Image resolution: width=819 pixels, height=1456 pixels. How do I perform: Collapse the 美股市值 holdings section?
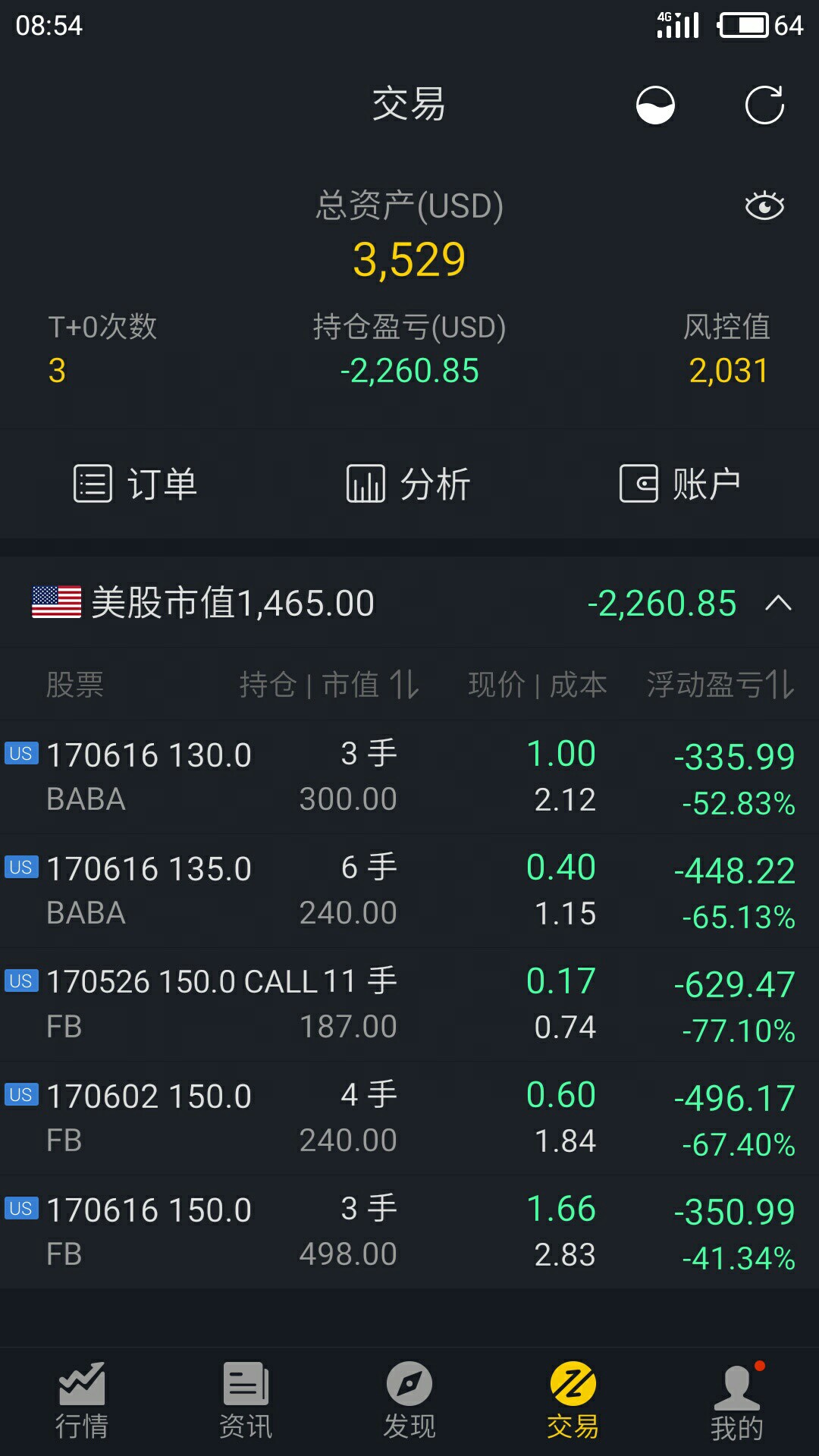[779, 604]
